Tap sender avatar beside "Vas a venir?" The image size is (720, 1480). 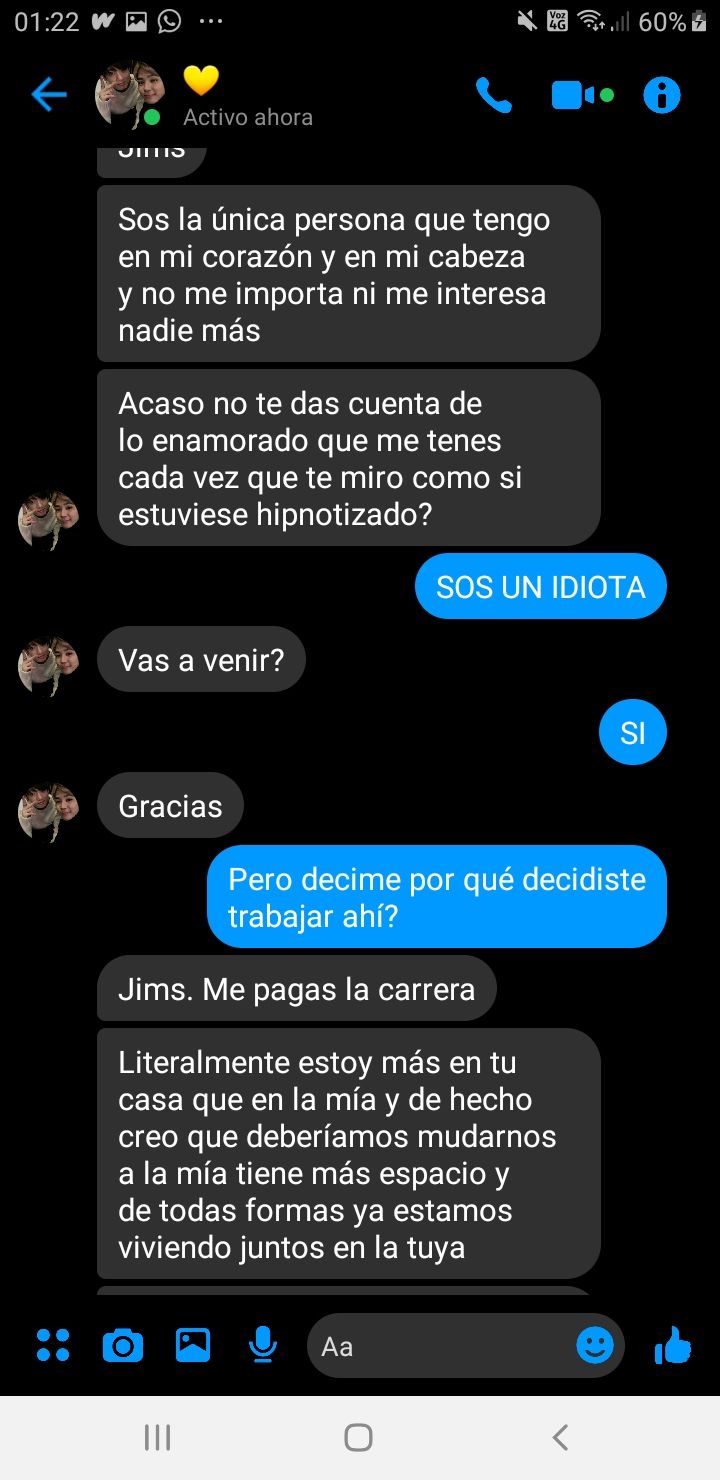pos(49,665)
